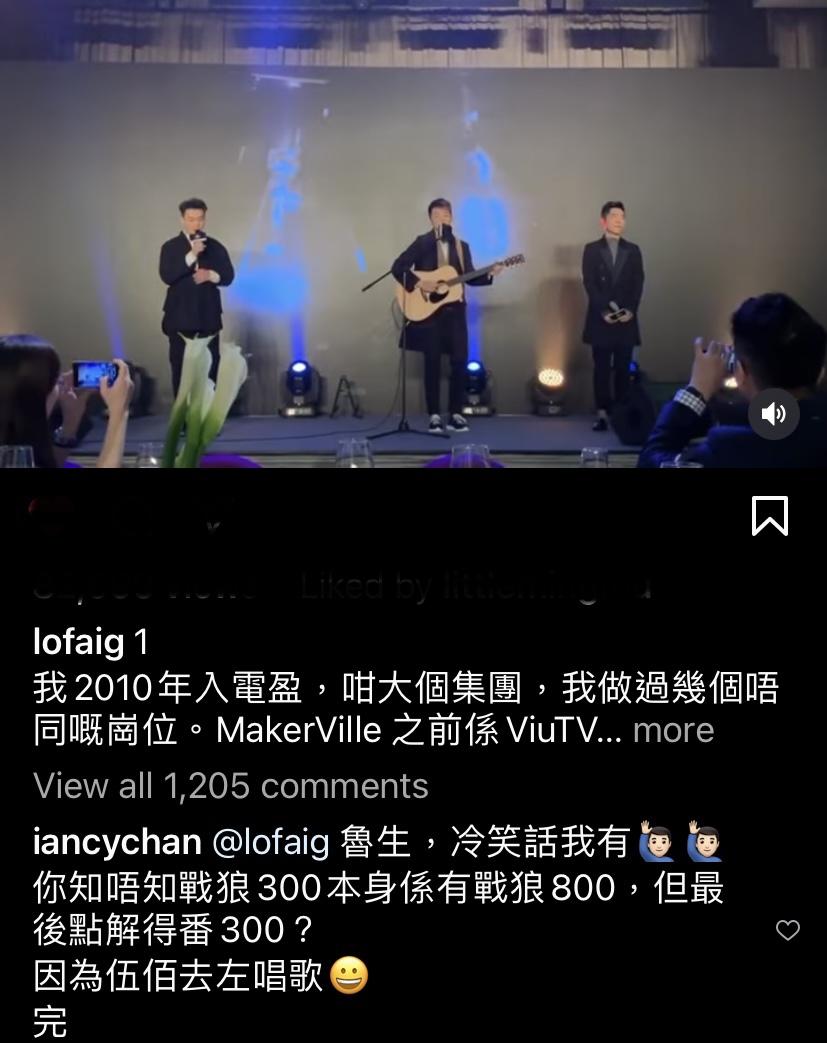Mute the video sound

click(773, 414)
